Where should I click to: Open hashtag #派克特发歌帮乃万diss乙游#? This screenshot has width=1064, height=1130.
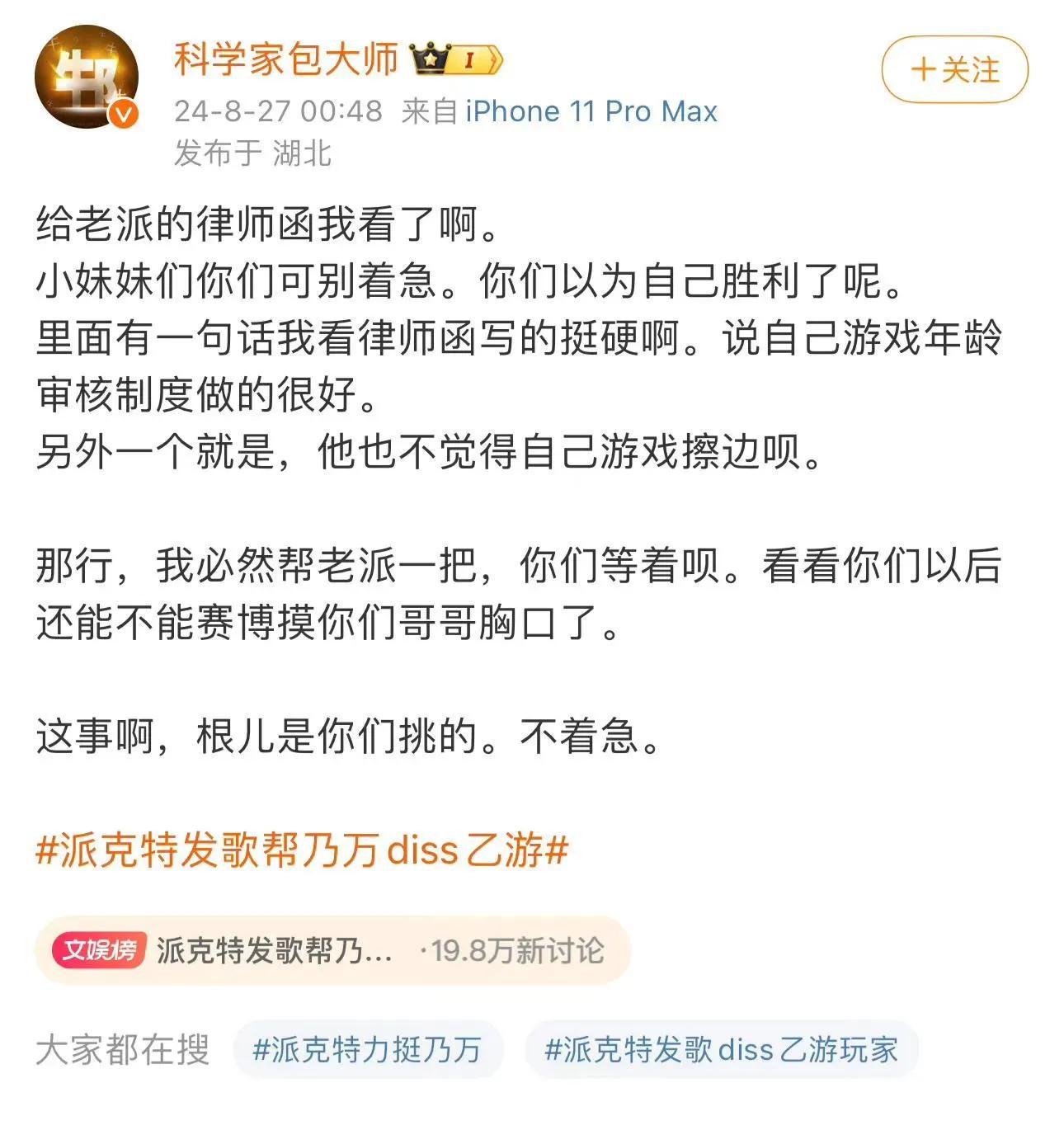tap(302, 850)
